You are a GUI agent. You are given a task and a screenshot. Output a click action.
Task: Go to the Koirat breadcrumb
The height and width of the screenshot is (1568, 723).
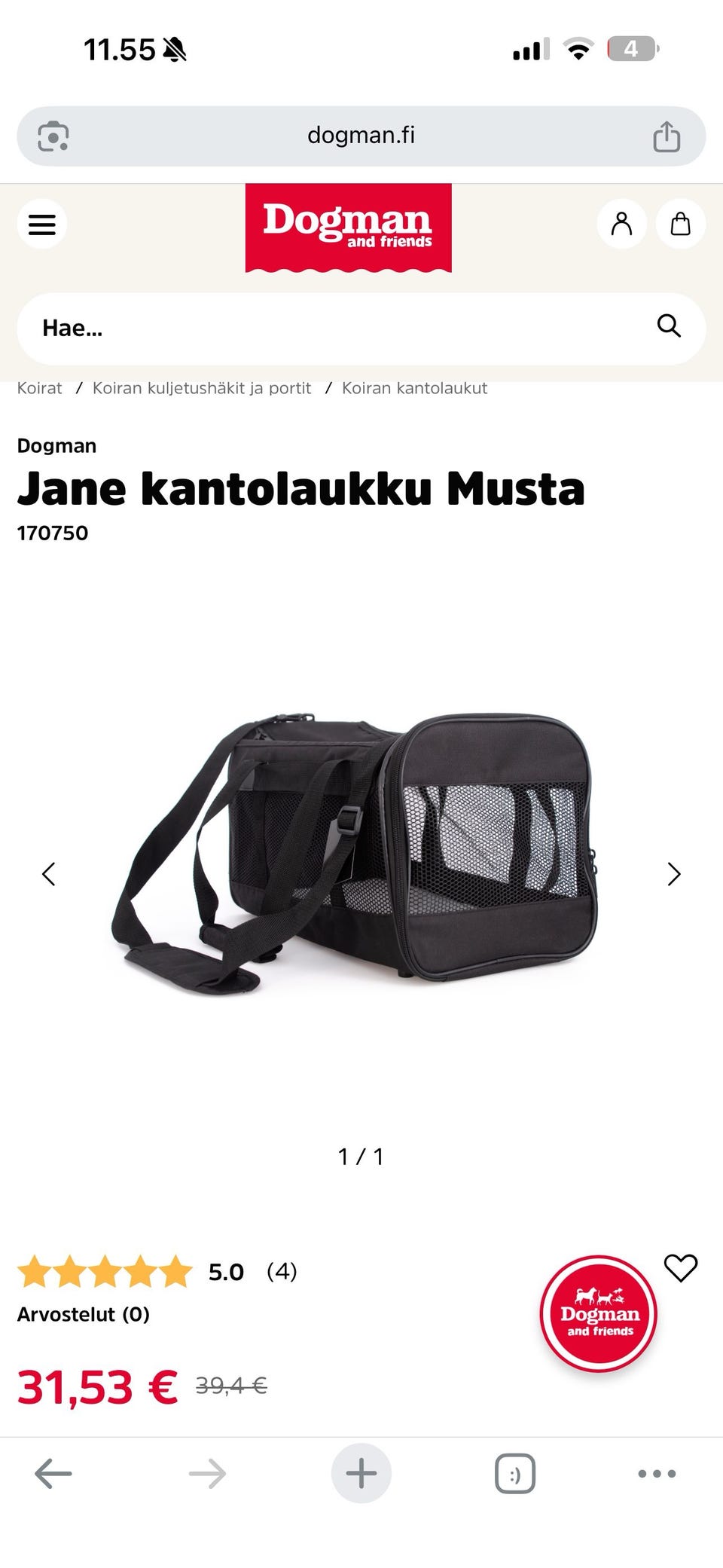pos(40,388)
